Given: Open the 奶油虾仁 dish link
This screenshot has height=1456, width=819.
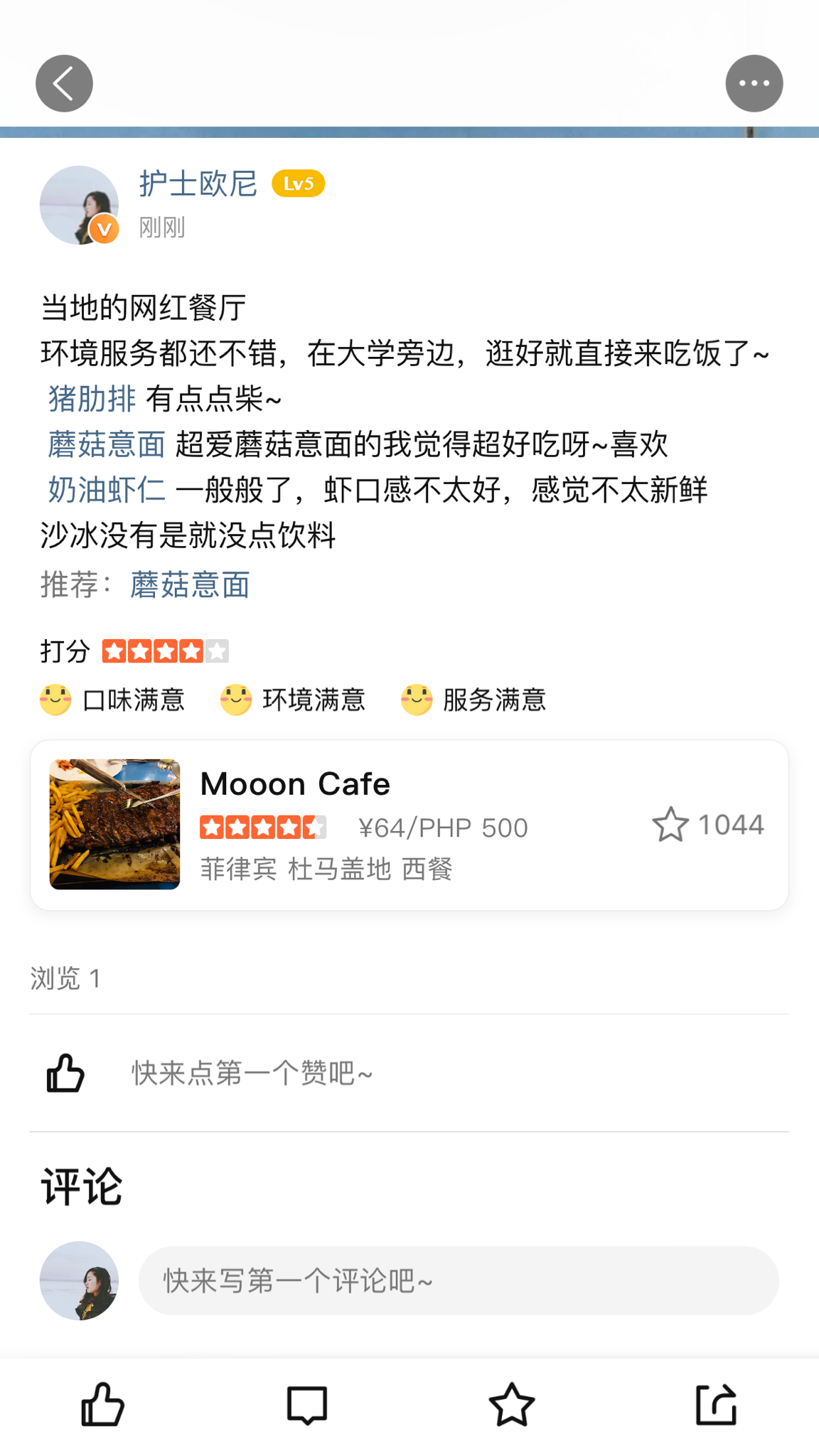Looking at the screenshot, I should [107, 490].
